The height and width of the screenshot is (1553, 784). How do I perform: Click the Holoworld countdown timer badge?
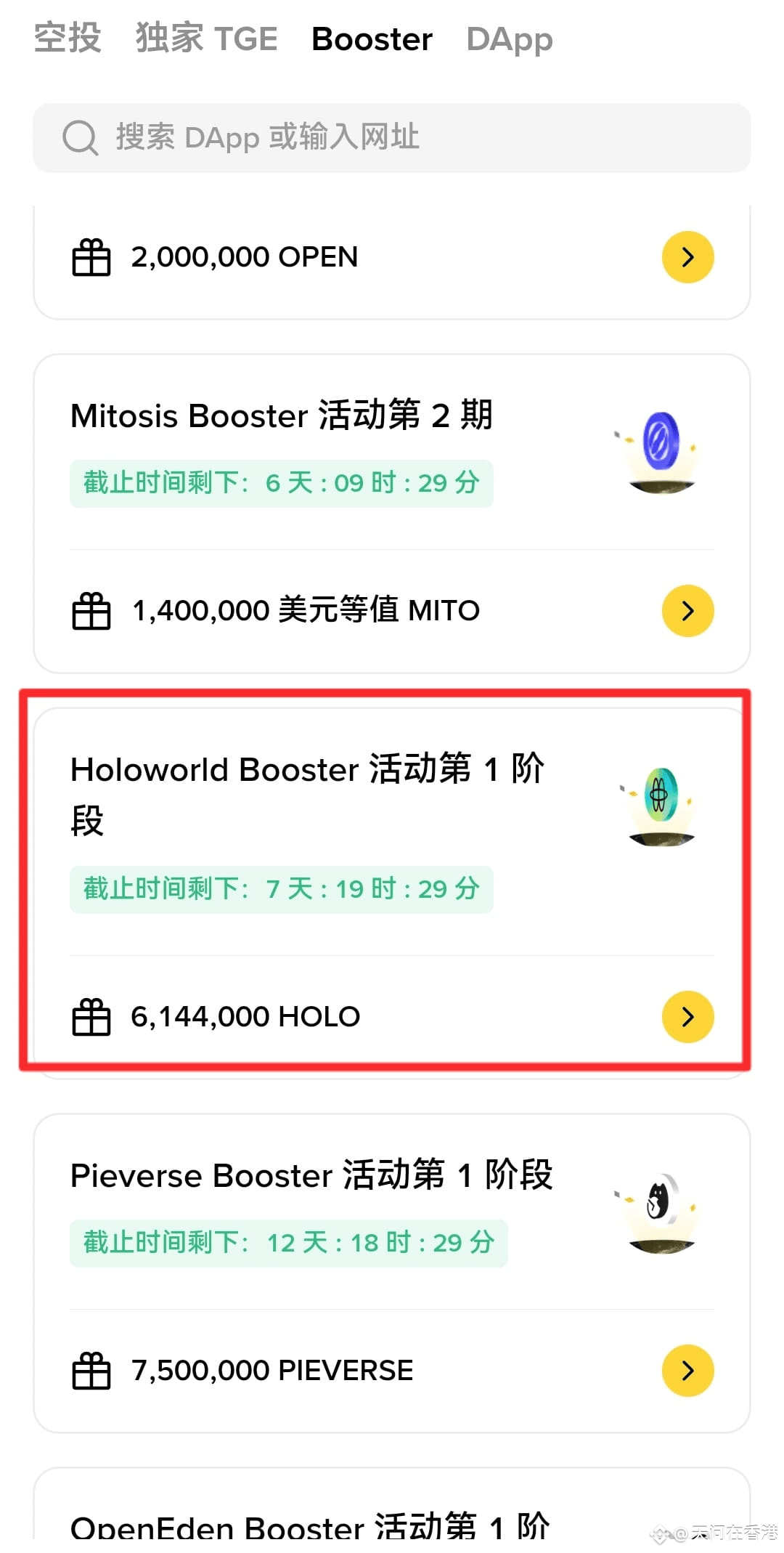tap(282, 888)
